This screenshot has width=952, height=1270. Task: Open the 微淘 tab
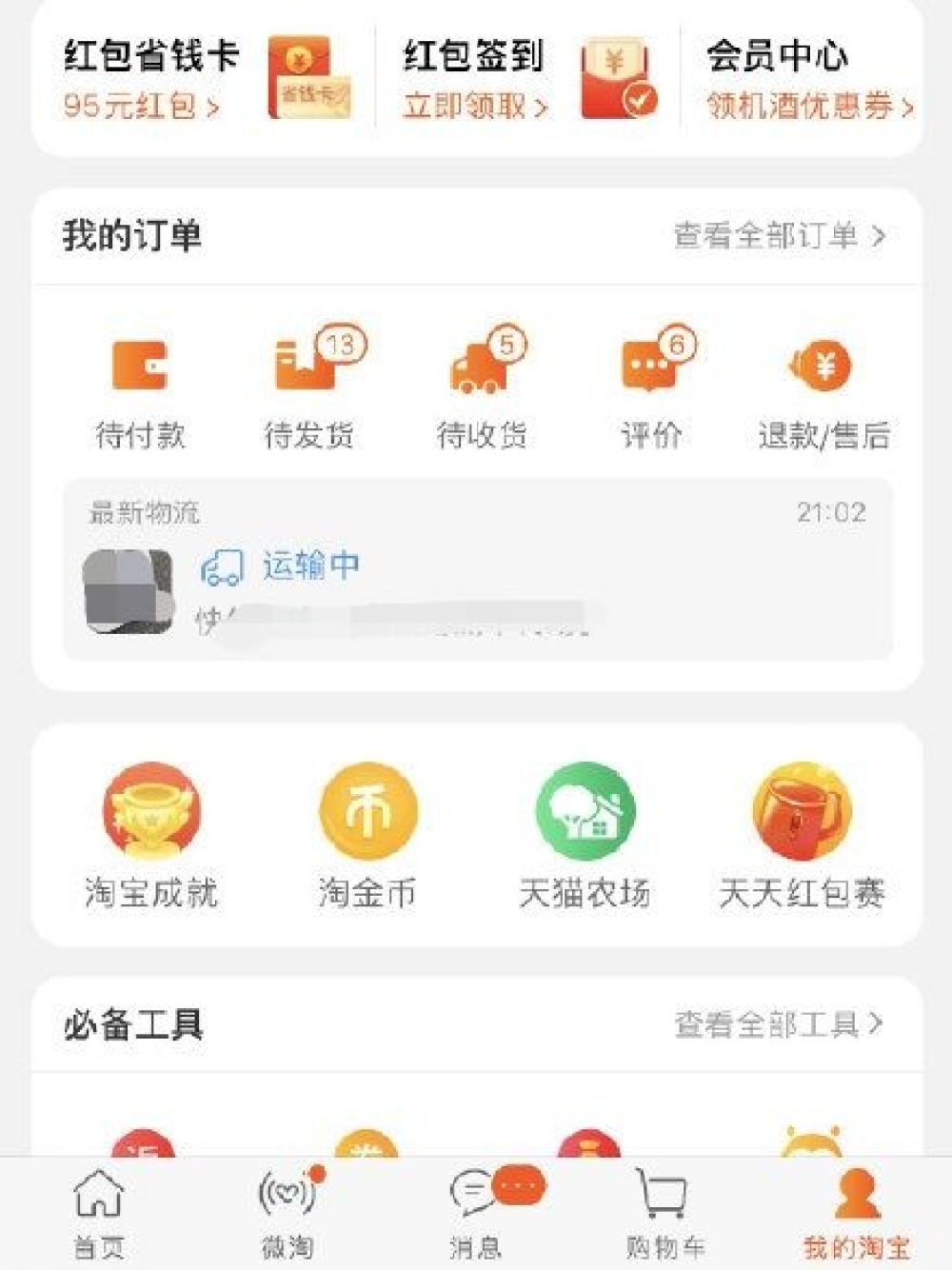coord(286,1213)
